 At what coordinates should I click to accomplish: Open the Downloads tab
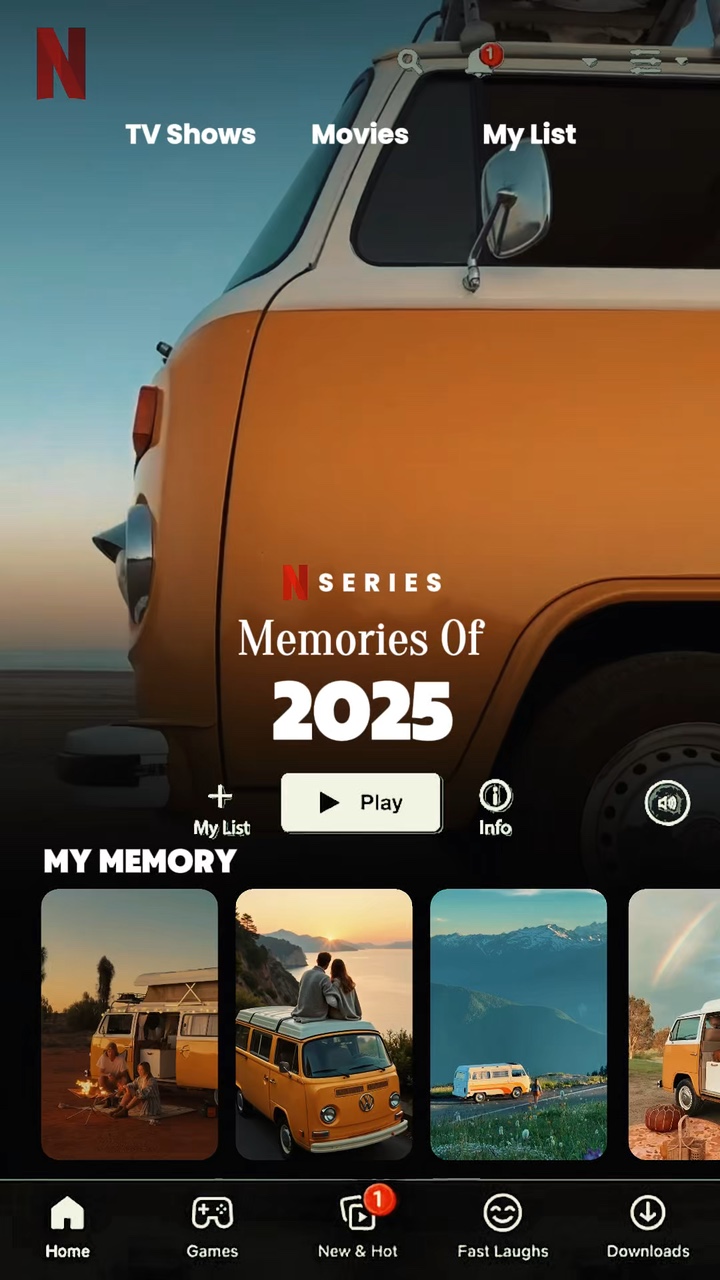pos(648,1228)
